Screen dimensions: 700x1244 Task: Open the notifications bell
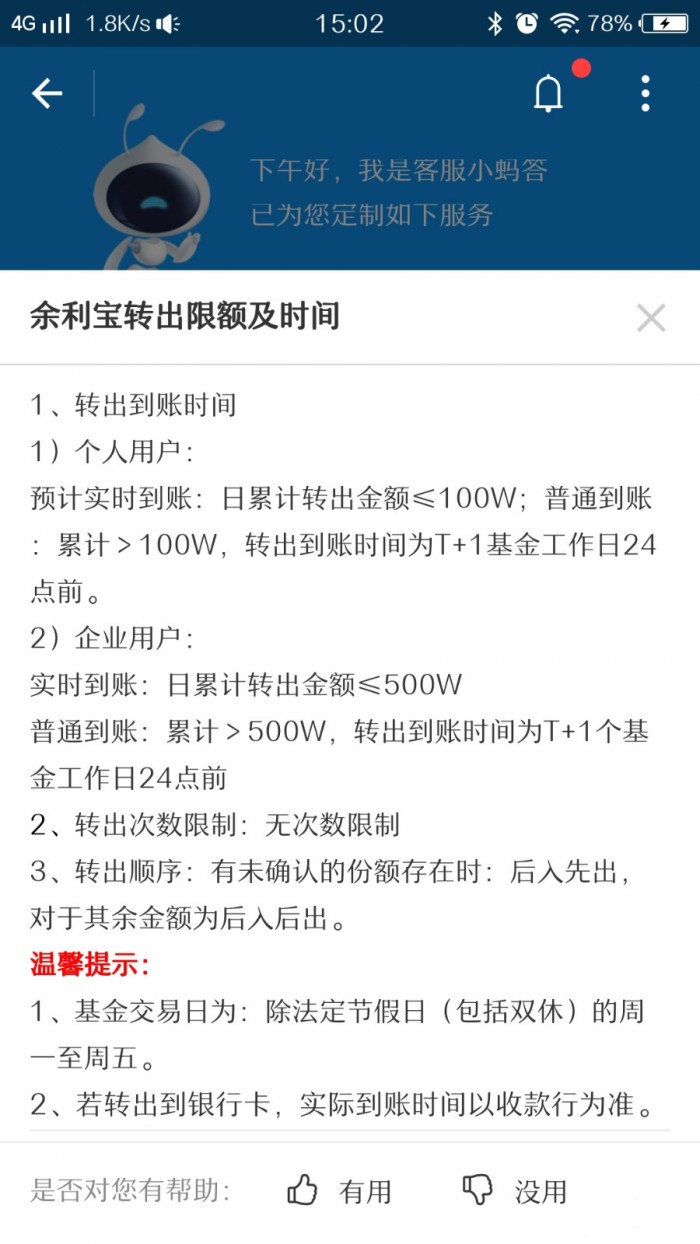point(548,94)
